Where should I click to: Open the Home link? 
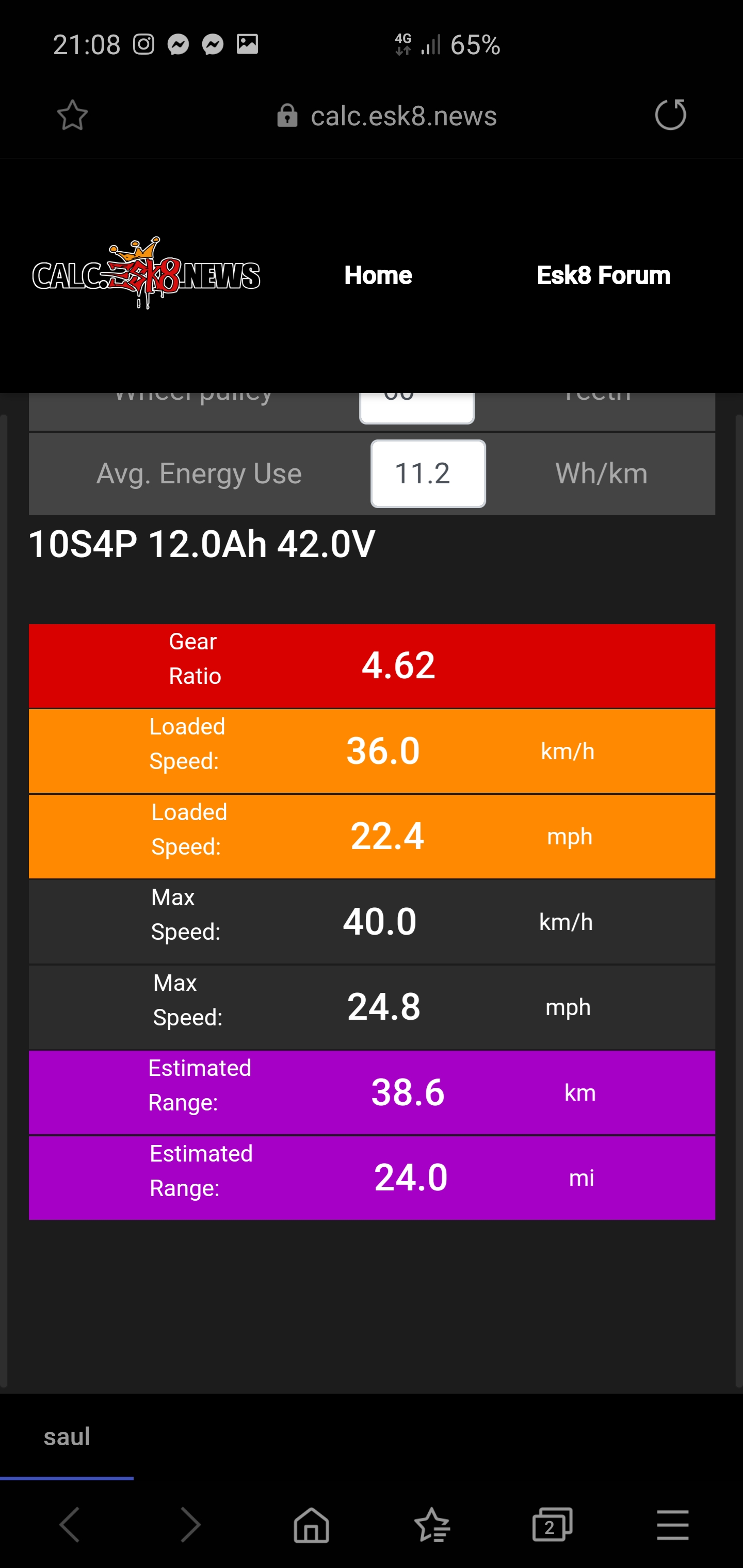[378, 276]
